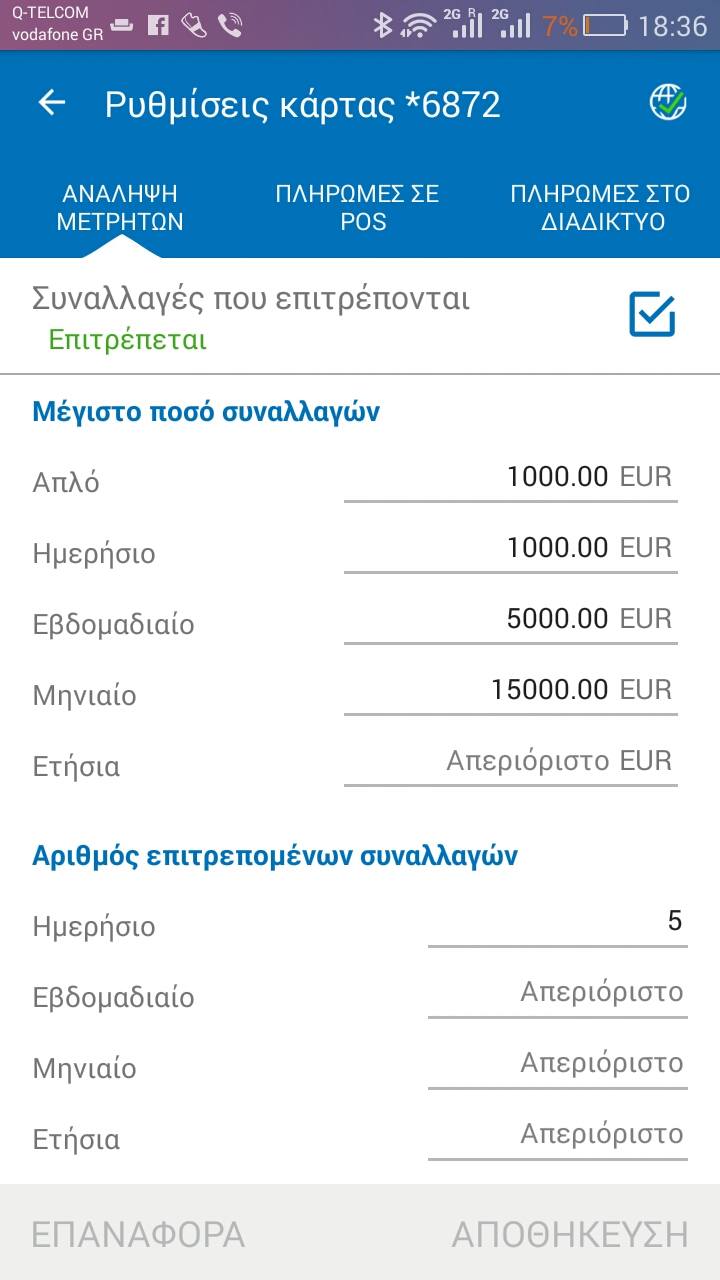Tap the globe checkmark icon in header
The image size is (720, 1280).
(x=668, y=102)
